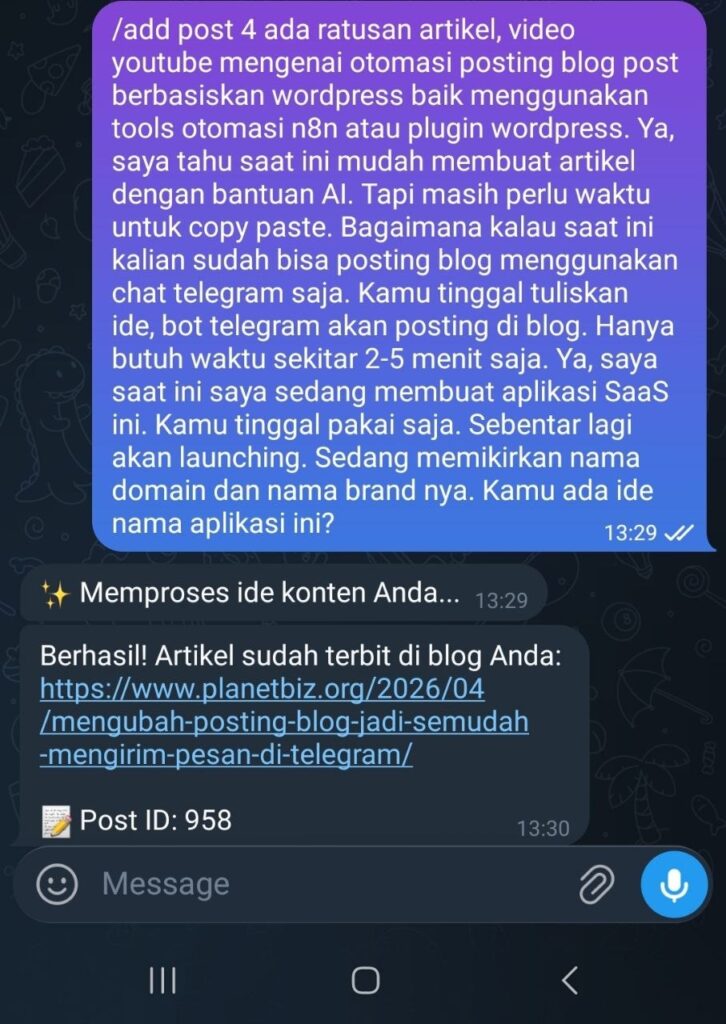726x1024 pixels.
Task: Show recent apps
Action: (162, 980)
